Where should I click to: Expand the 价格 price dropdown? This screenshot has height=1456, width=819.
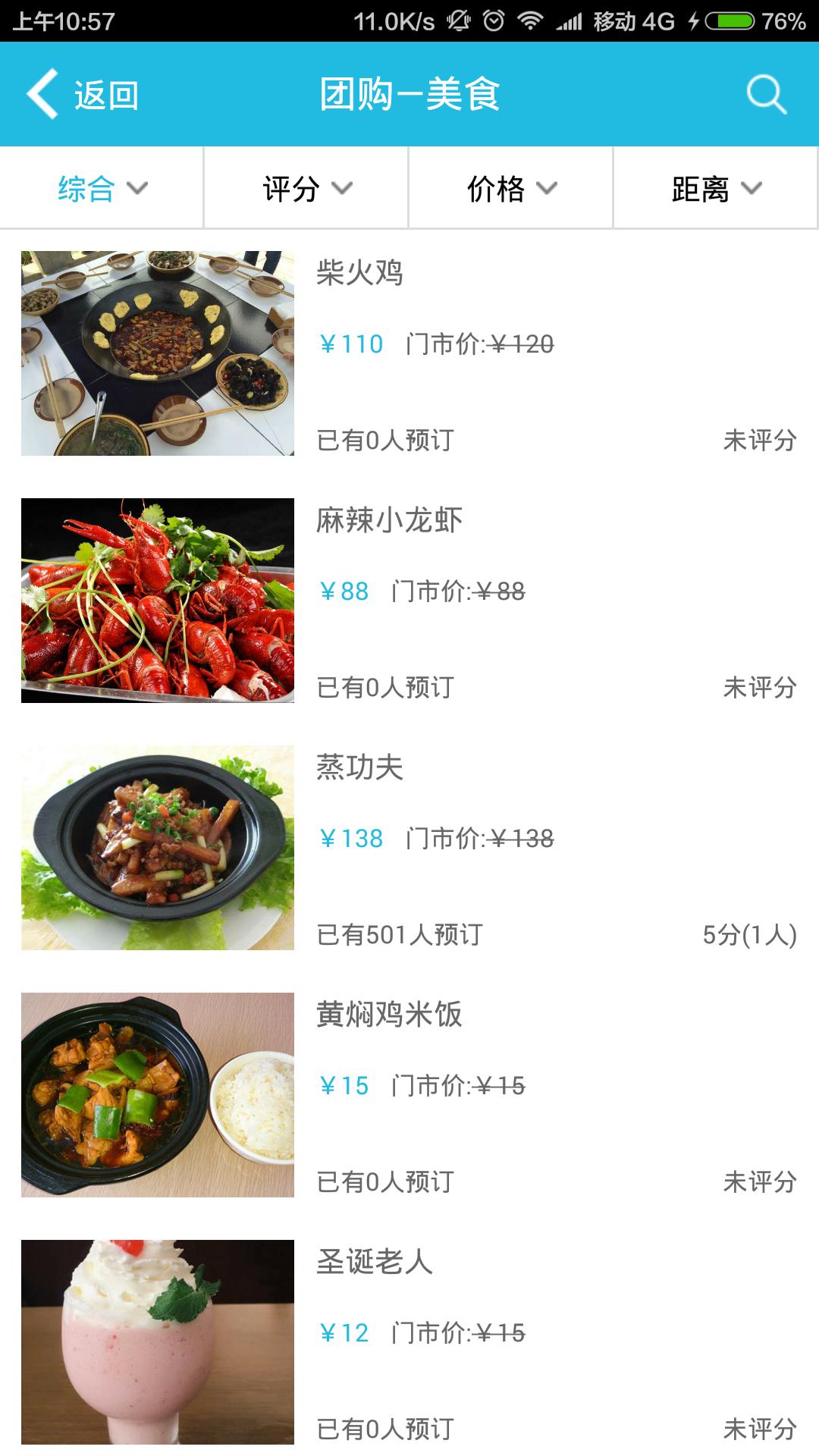[x=511, y=188]
